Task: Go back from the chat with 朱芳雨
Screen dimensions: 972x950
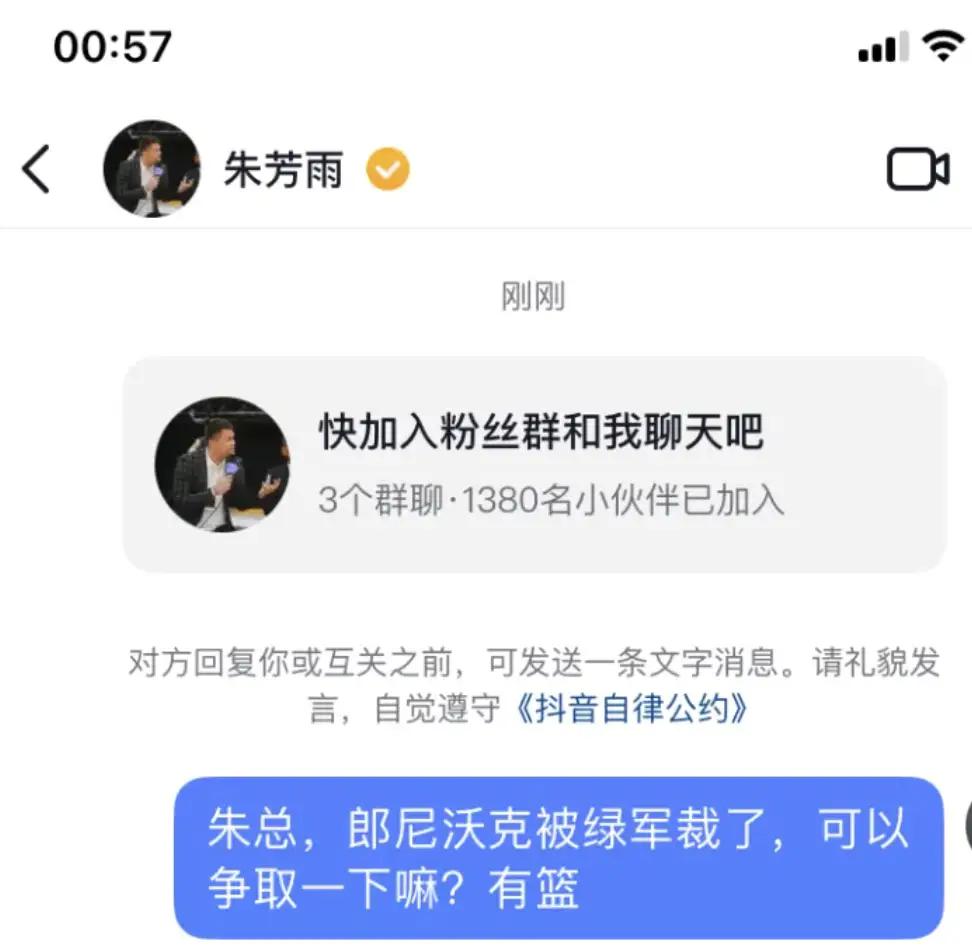Action: 37,169
